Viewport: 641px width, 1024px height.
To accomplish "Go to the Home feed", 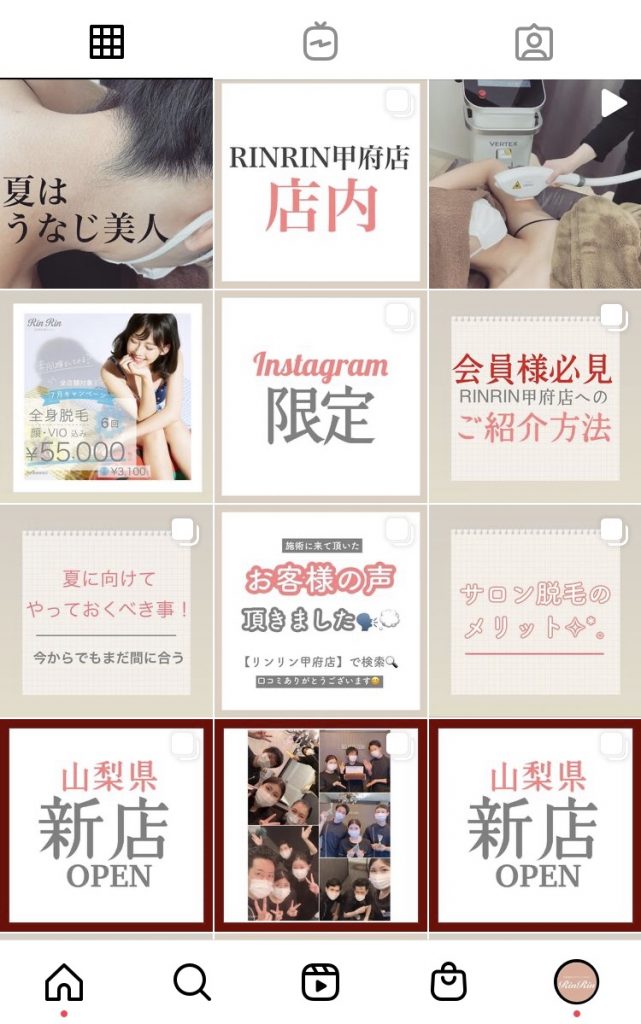I will [x=64, y=983].
